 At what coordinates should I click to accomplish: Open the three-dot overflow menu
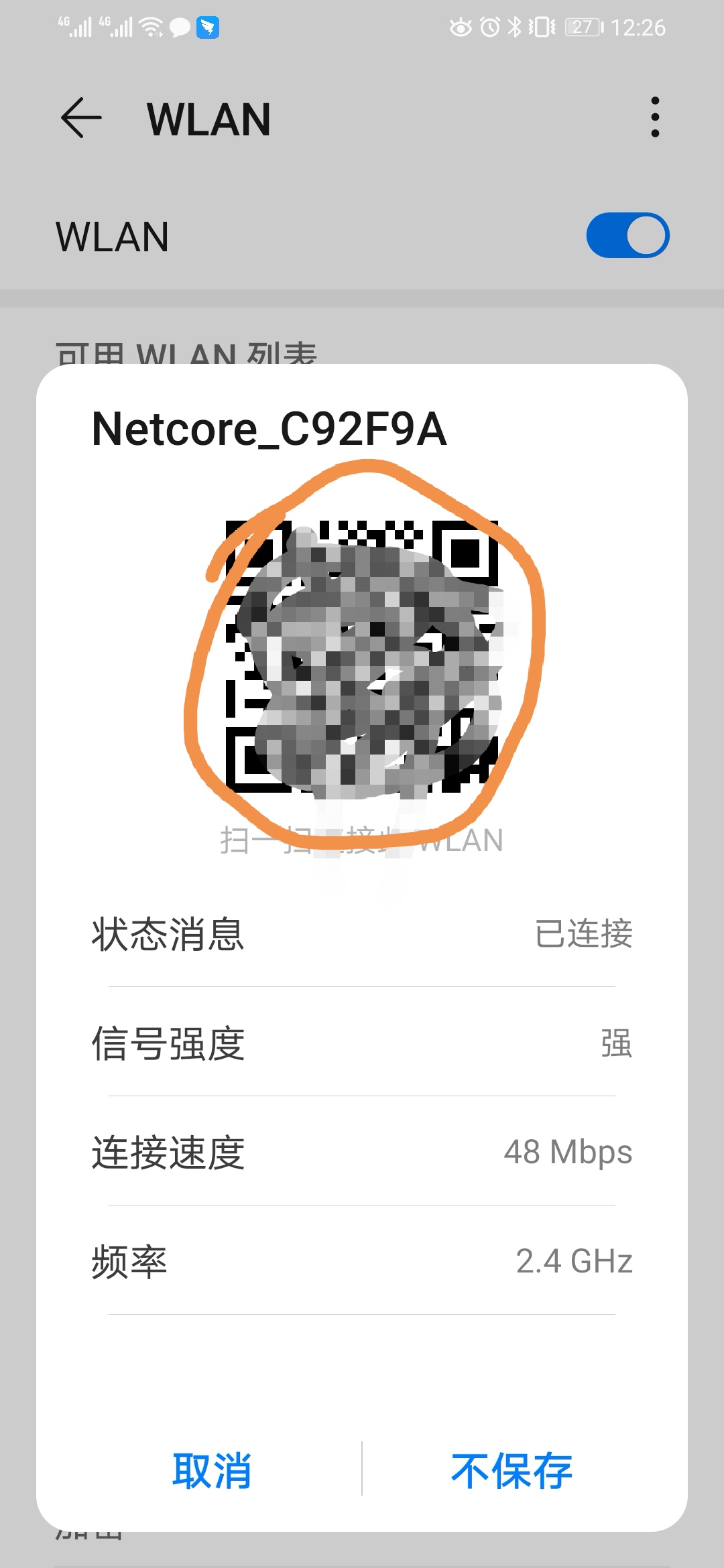(x=655, y=118)
